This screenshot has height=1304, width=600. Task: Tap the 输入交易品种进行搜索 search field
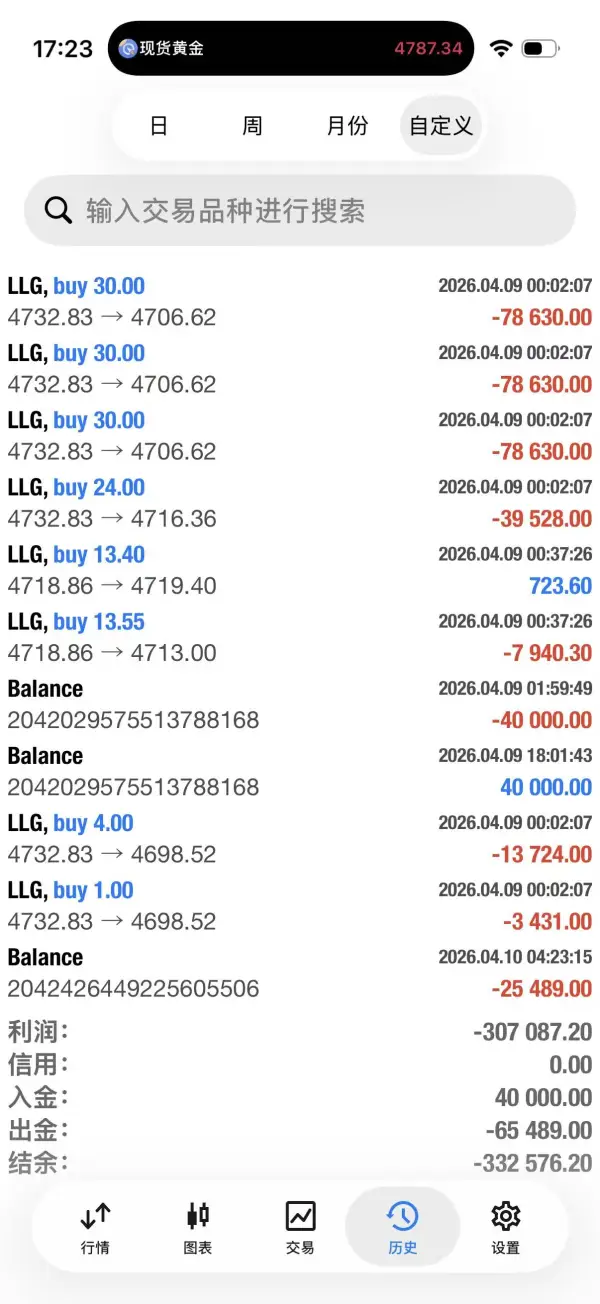(300, 211)
